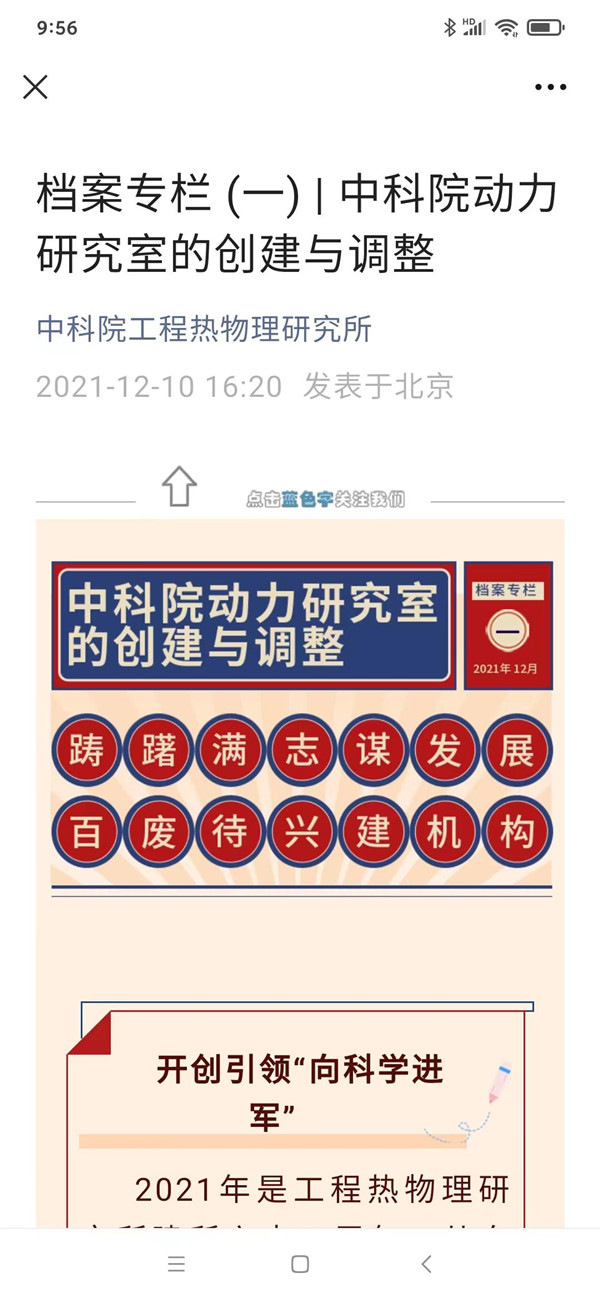Open the recent apps view
The image size is (600, 1300).
pyautogui.click(x=176, y=1264)
